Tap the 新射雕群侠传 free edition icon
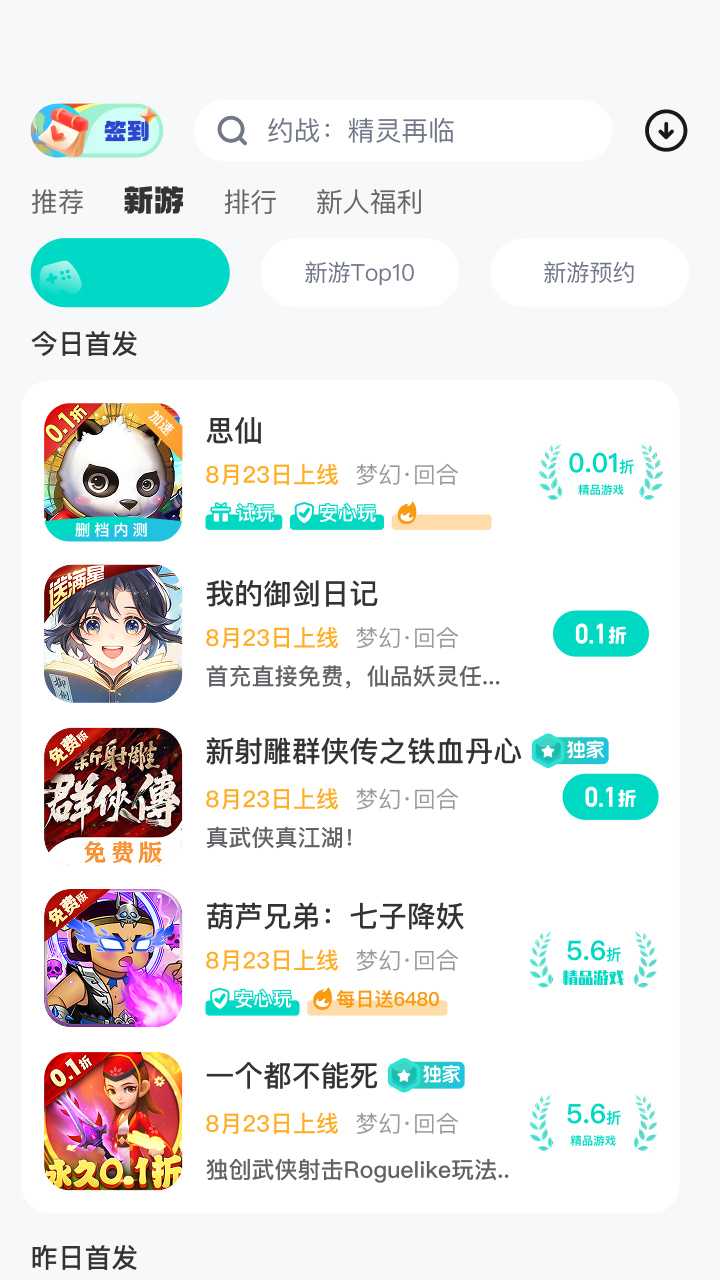The width and height of the screenshot is (720, 1280). [x=112, y=795]
